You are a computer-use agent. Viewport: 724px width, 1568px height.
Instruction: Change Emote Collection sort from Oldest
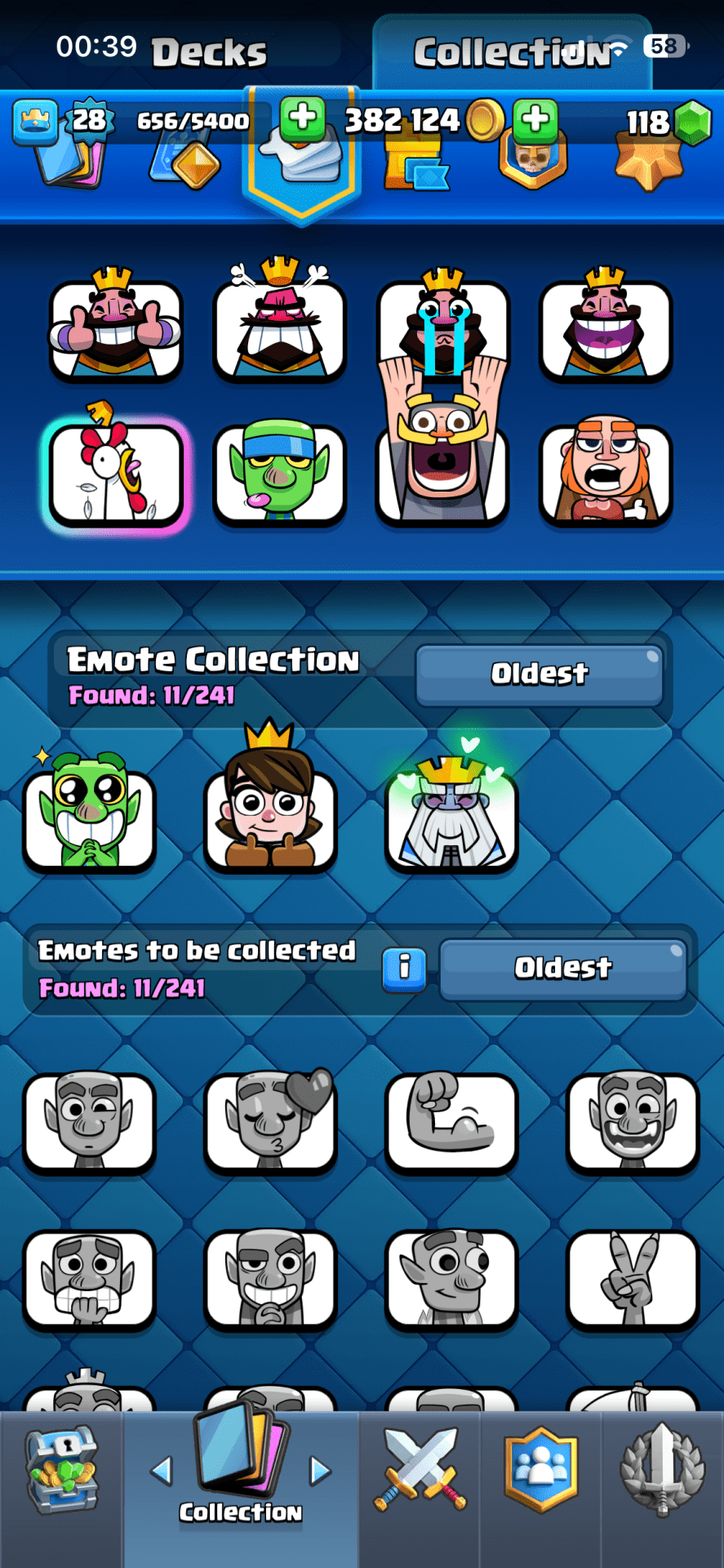(x=539, y=675)
